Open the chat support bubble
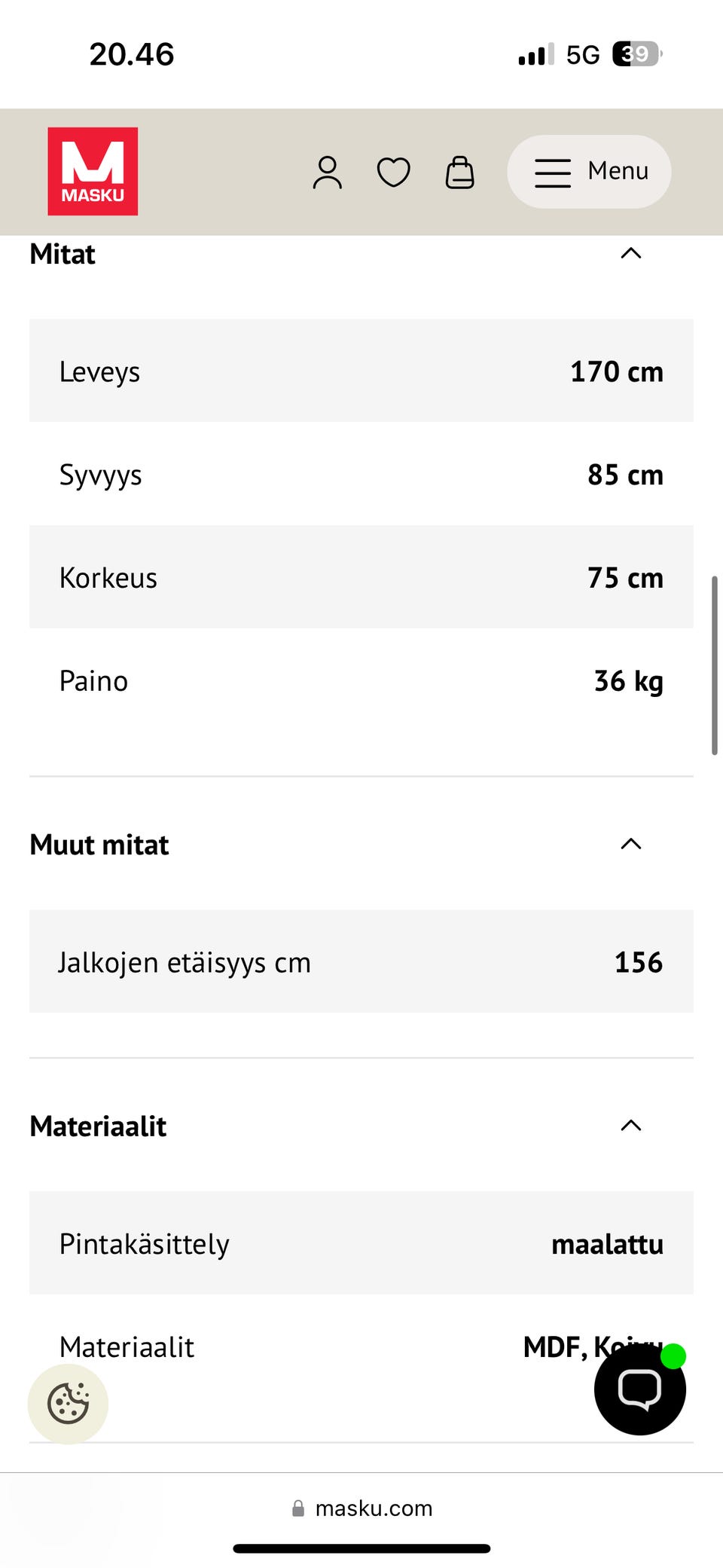723x1568 pixels. [x=639, y=1389]
